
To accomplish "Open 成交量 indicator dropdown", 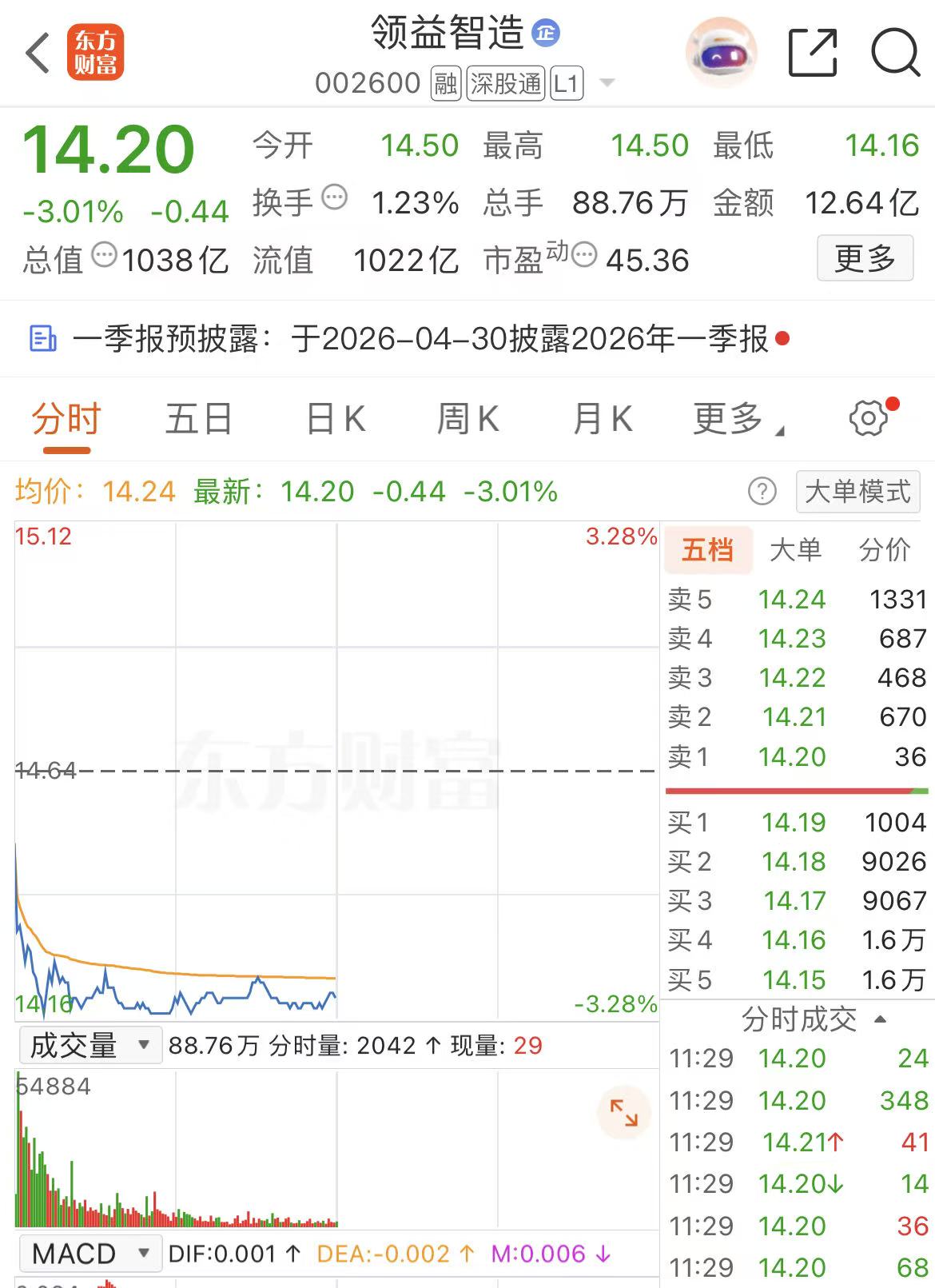I will coord(90,1045).
